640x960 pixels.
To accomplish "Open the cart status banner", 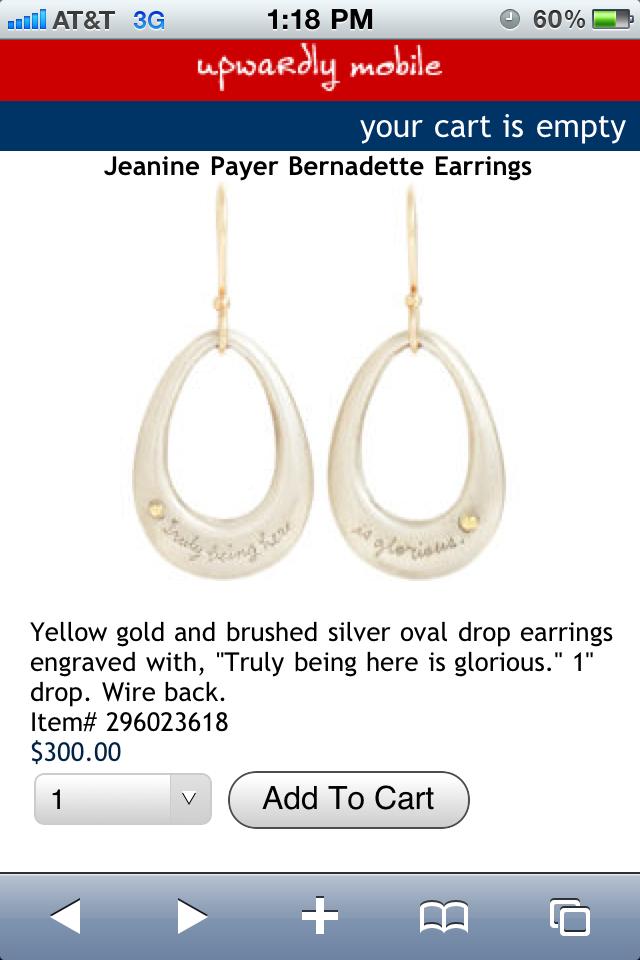I will (492, 127).
